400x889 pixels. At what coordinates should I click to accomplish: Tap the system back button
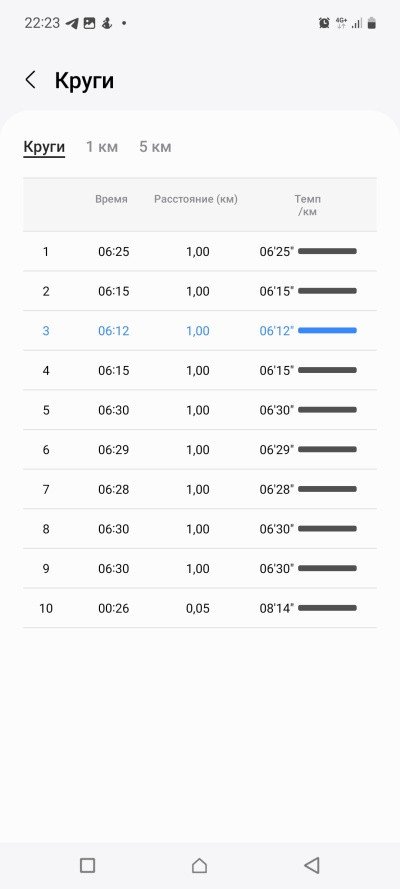(x=312, y=865)
